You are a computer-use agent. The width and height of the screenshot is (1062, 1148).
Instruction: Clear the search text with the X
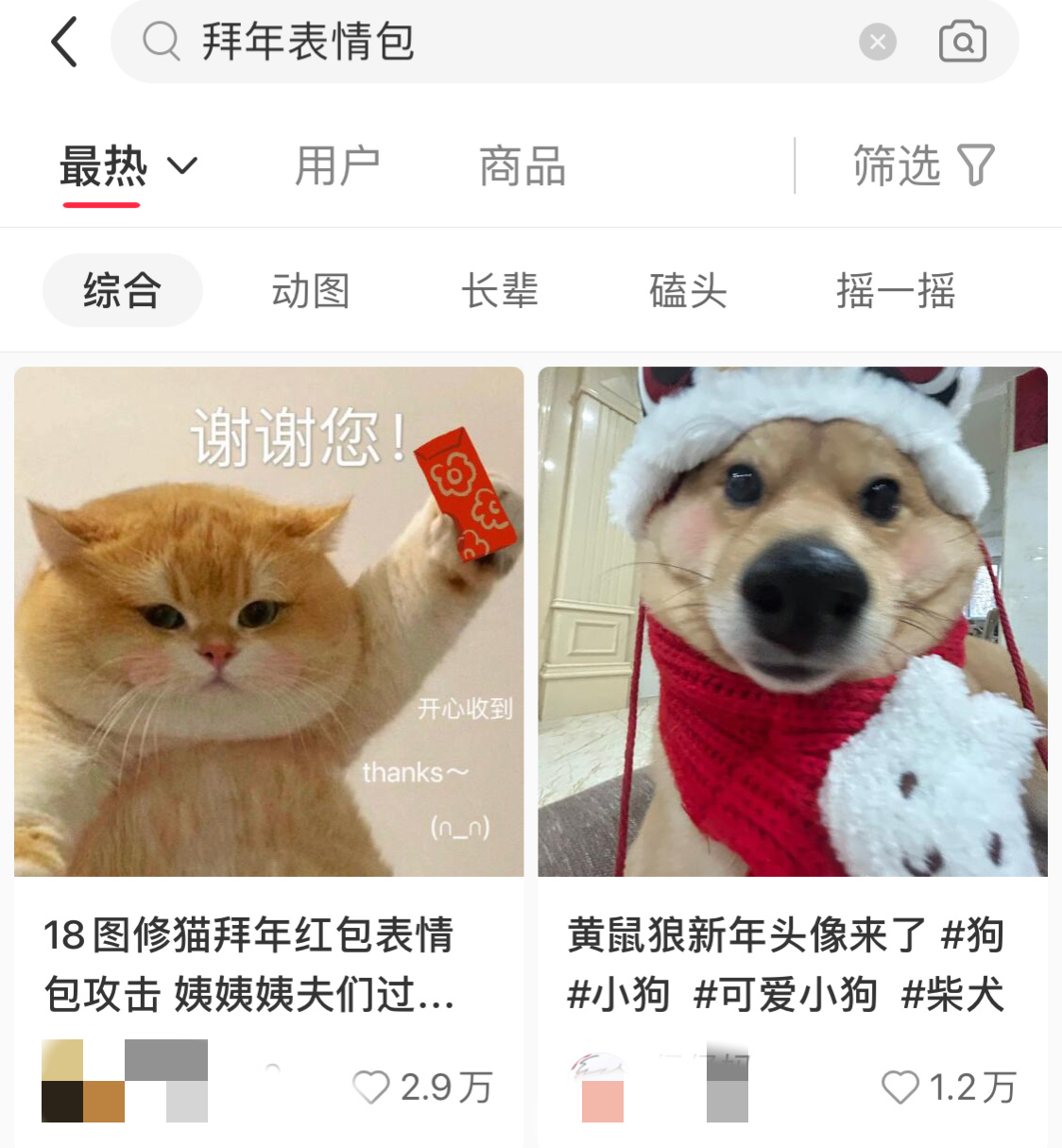click(877, 43)
